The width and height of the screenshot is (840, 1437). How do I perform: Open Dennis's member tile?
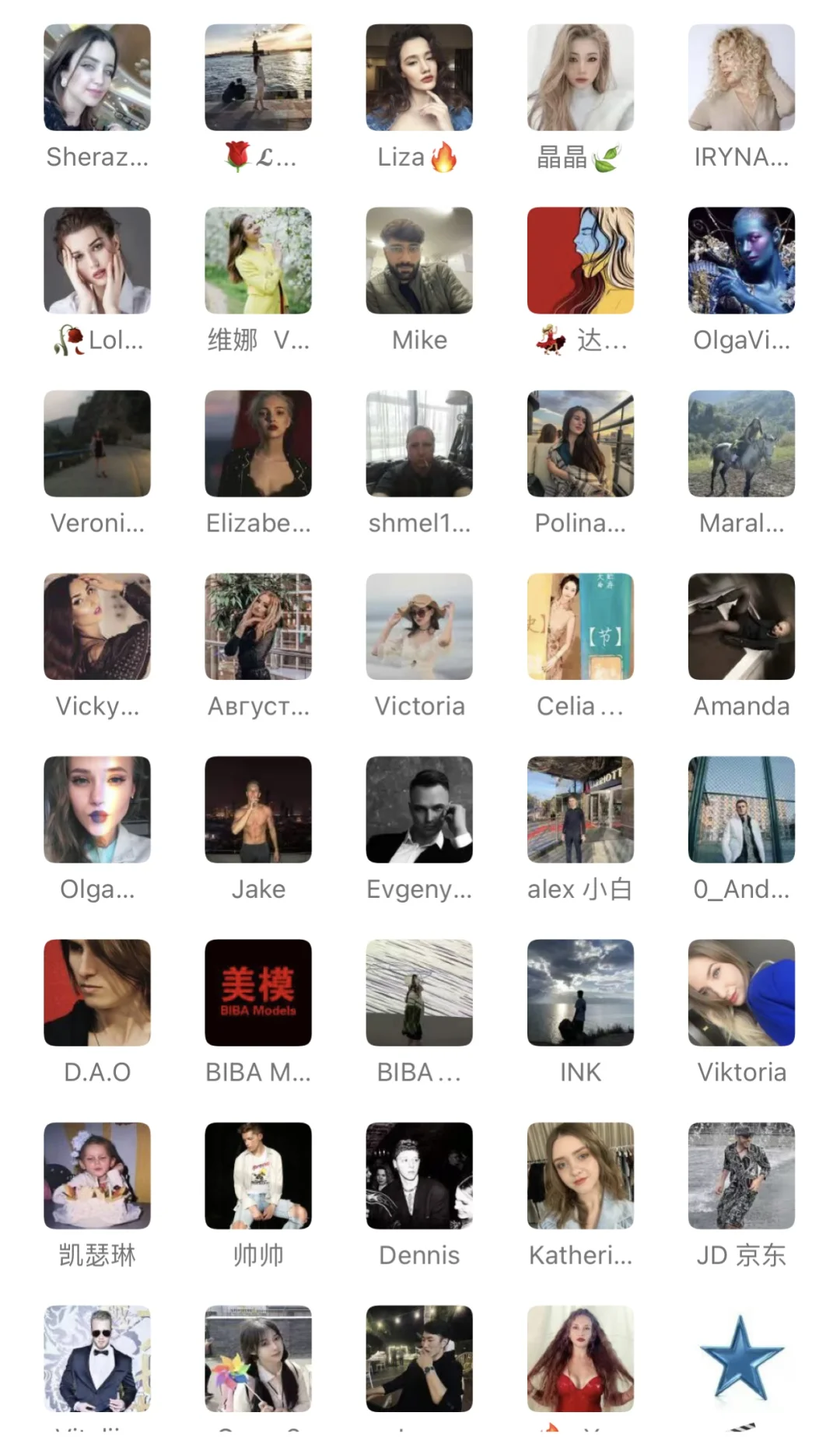[x=419, y=1175]
